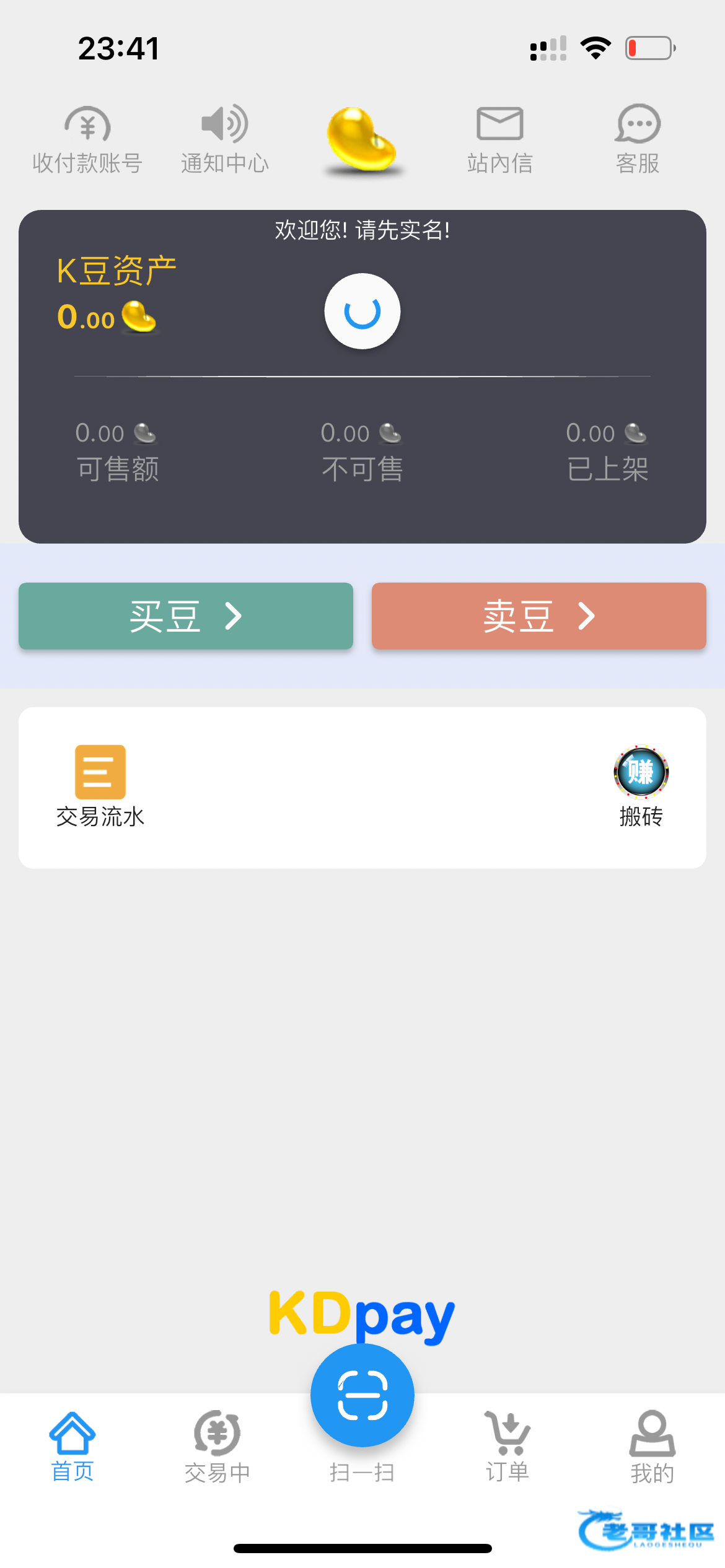This screenshot has width=725, height=1568.
Task: Open 收付款账号 payment accounts
Action: [87, 140]
